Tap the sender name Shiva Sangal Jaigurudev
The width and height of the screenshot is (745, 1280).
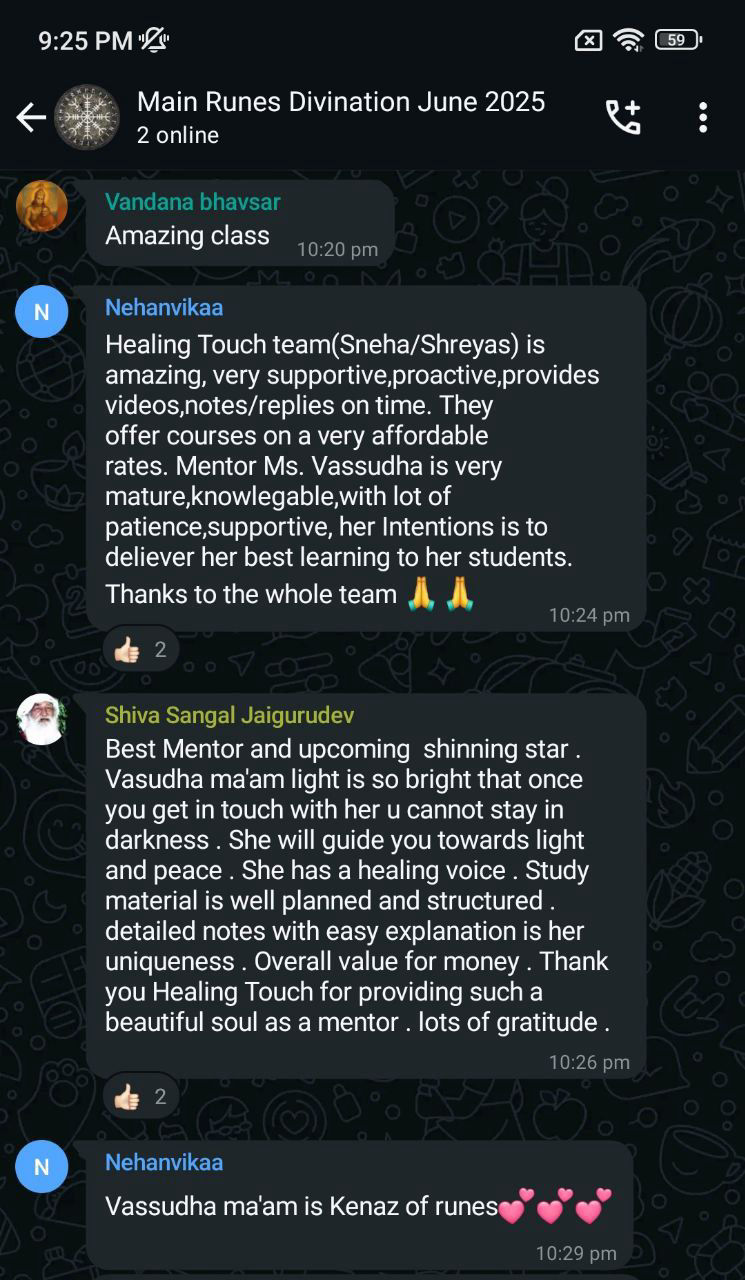click(x=229, y=715)
